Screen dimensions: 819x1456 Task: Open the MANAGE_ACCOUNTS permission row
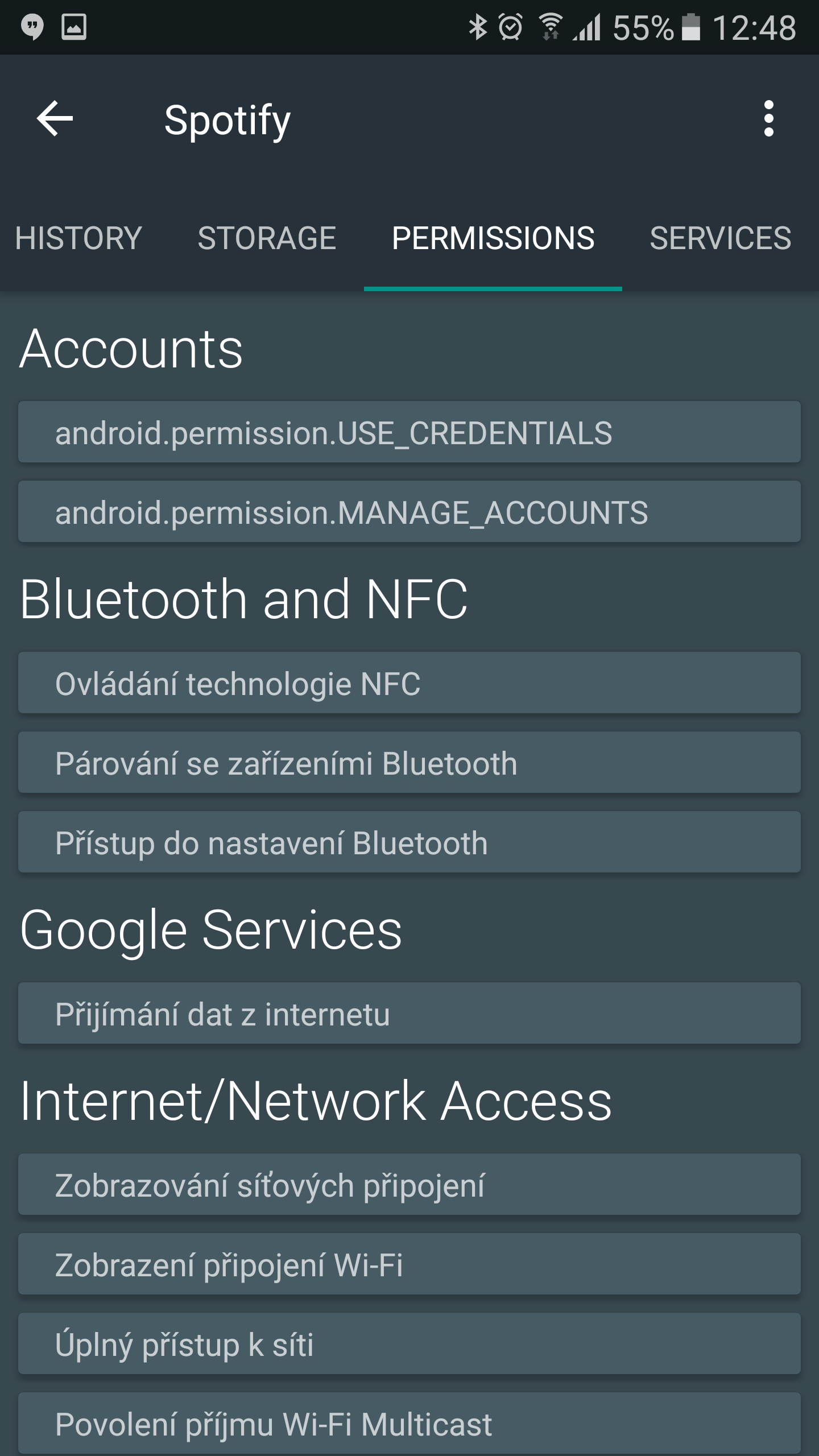point(409,512)
